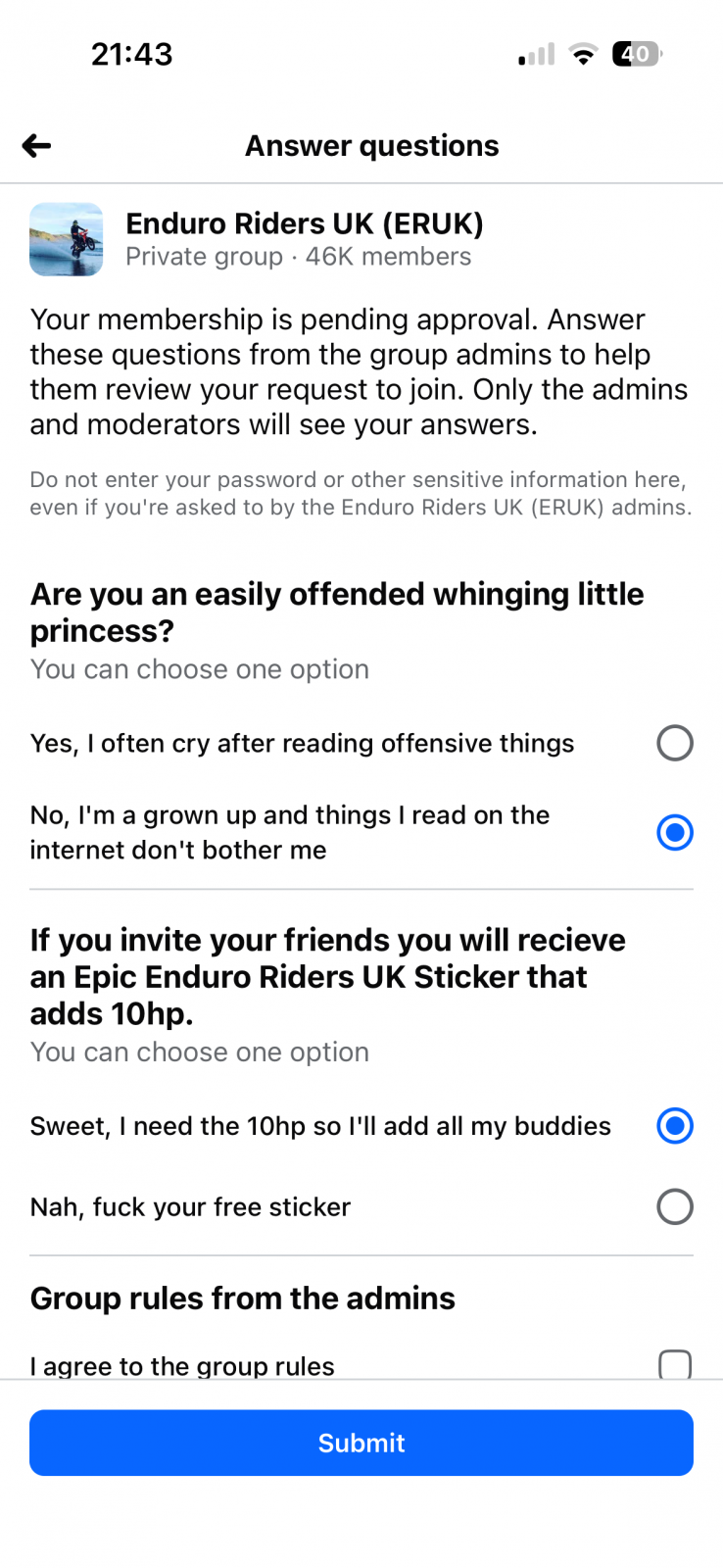Pick "Sweet, I need the 10hp" option
723x1568 pixels.
[x=674, y=1126]
